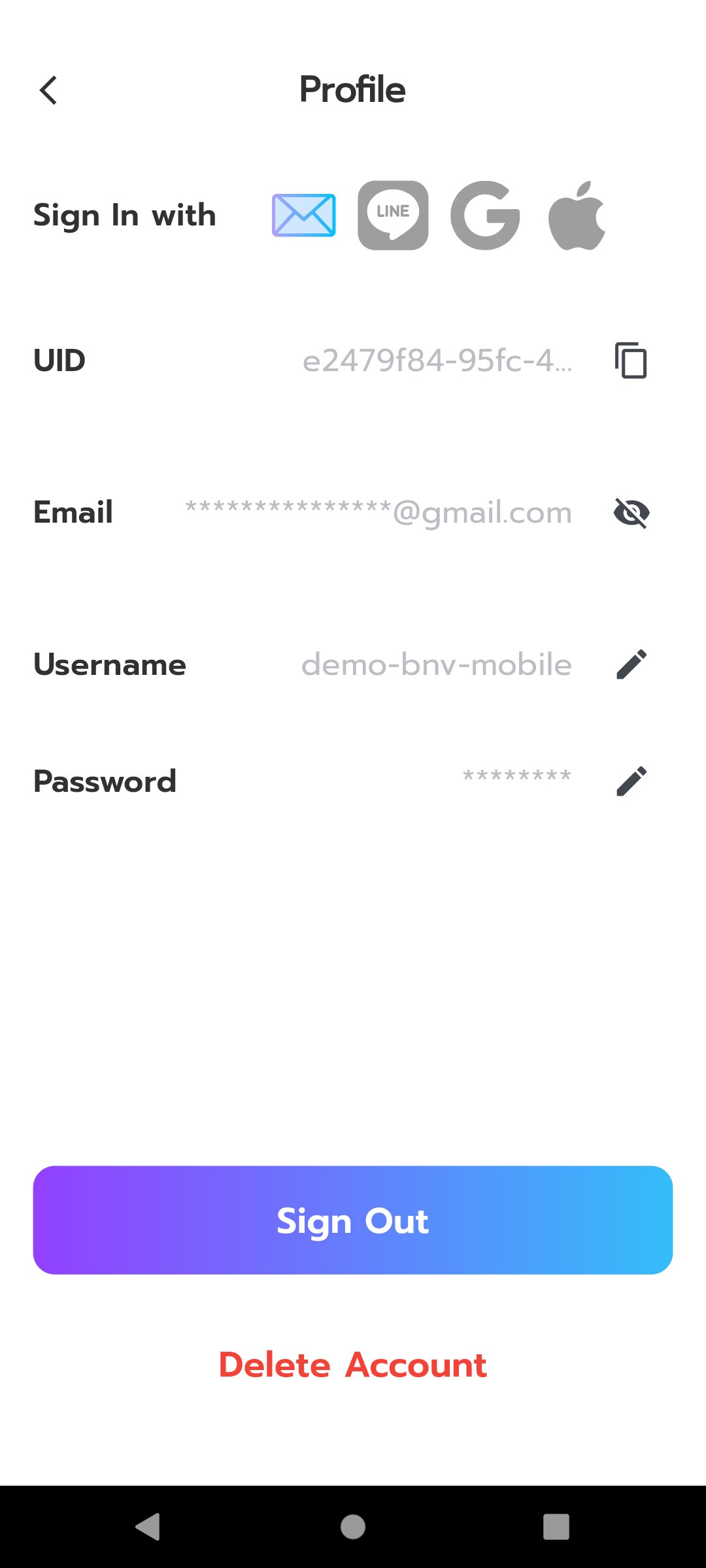Edit the username demo-bnv-mobile
This screenshot has height=1568, width=706.
pos(631,664)
